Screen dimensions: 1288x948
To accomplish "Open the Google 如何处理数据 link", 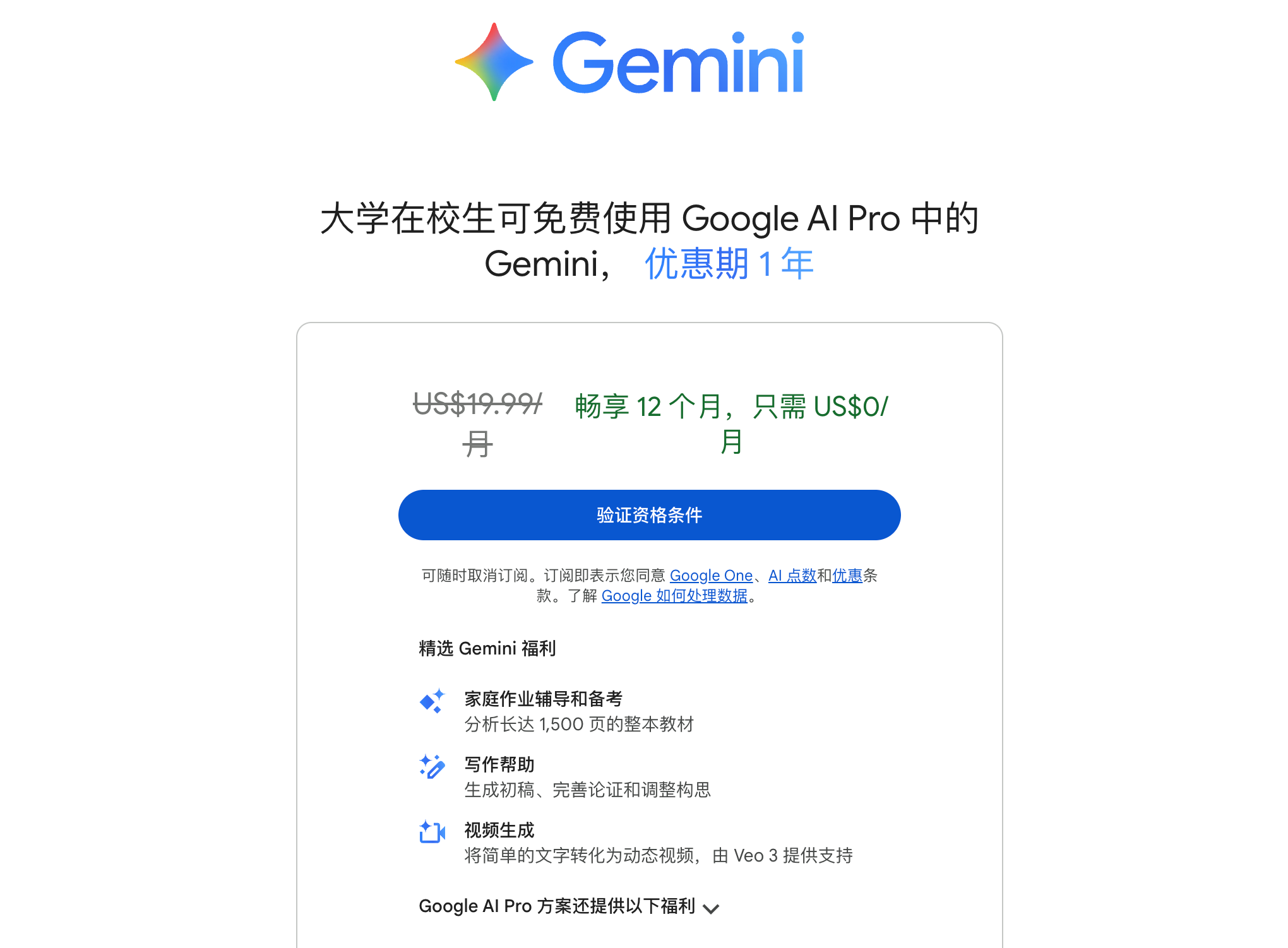I will [674, 596].
